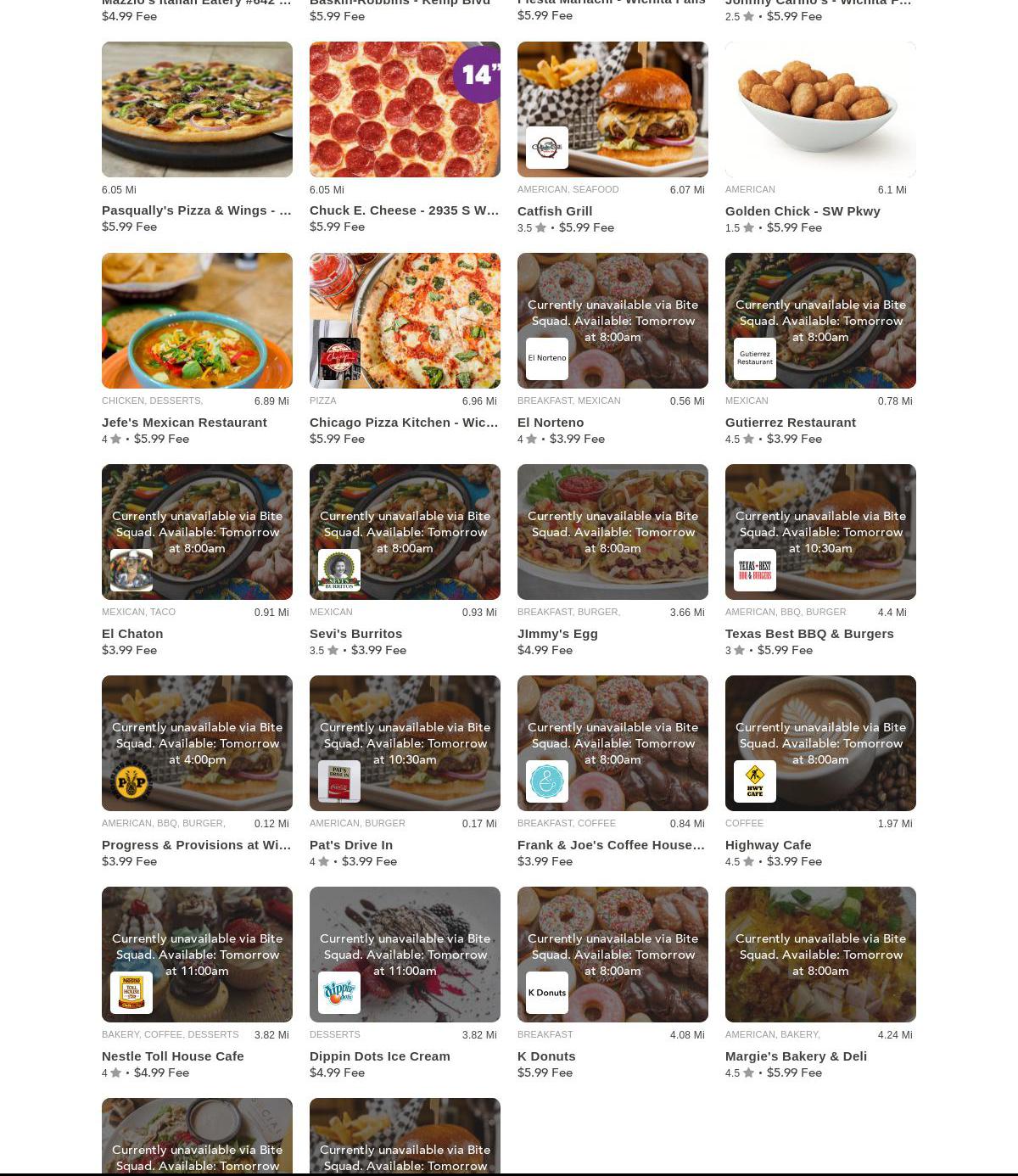Tap the Highway Cafe tile
Image resolution: width=1018 pixels, height=1176 pixels.
coord(820,743)
